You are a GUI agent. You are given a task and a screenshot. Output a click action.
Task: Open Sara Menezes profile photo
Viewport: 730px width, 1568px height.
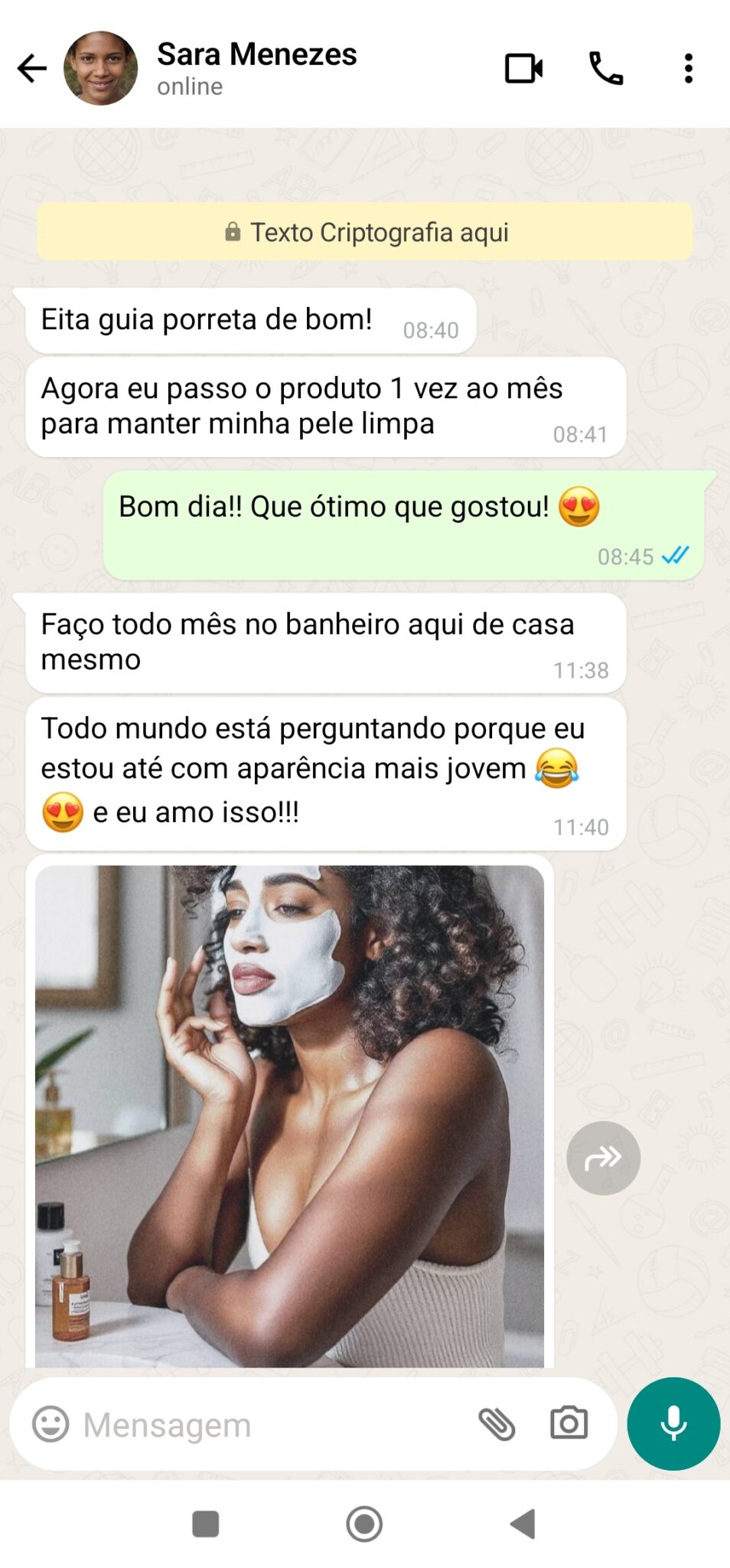click(x=100, y=68)
